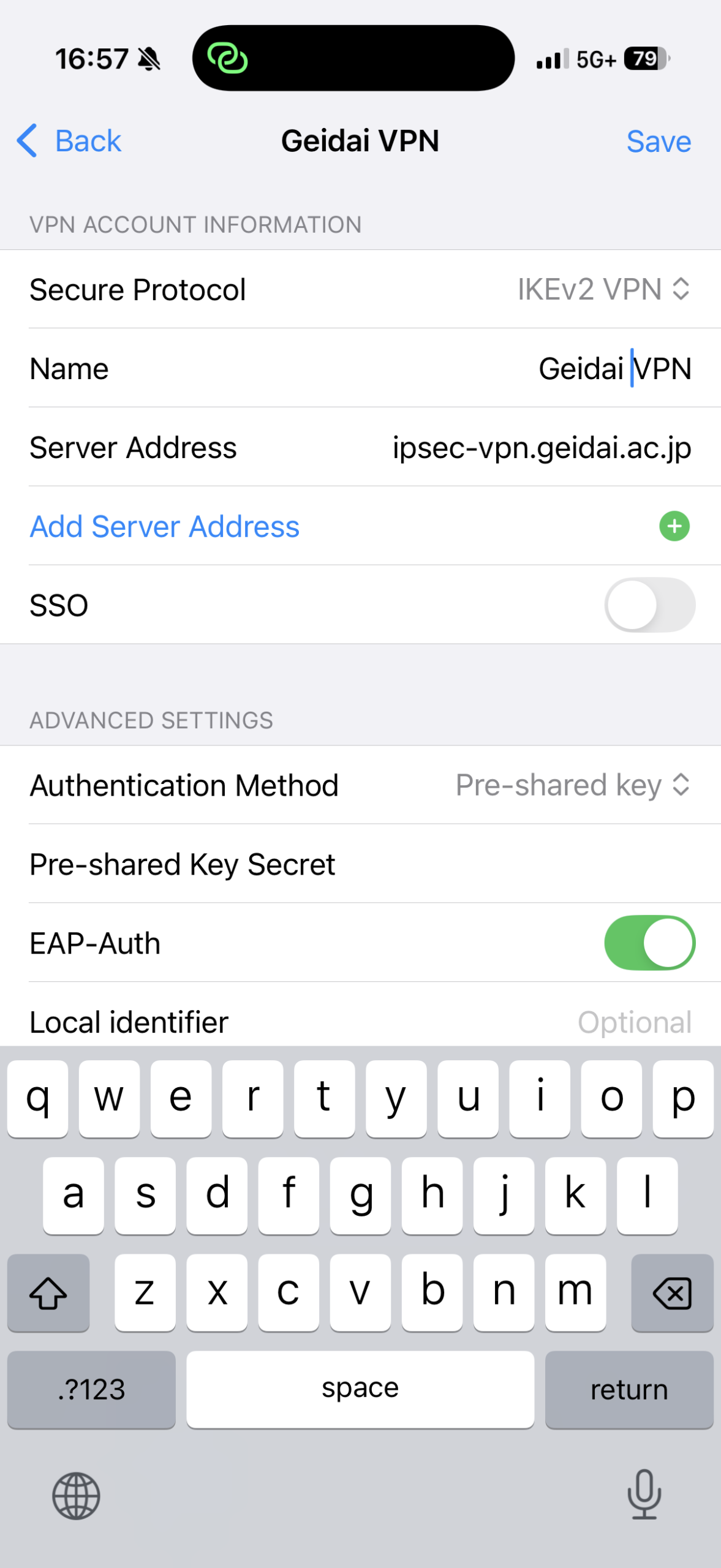This screenshot has height=1568, width=721.
Task: Hit the backspace key
Action: pos(671,1292)
